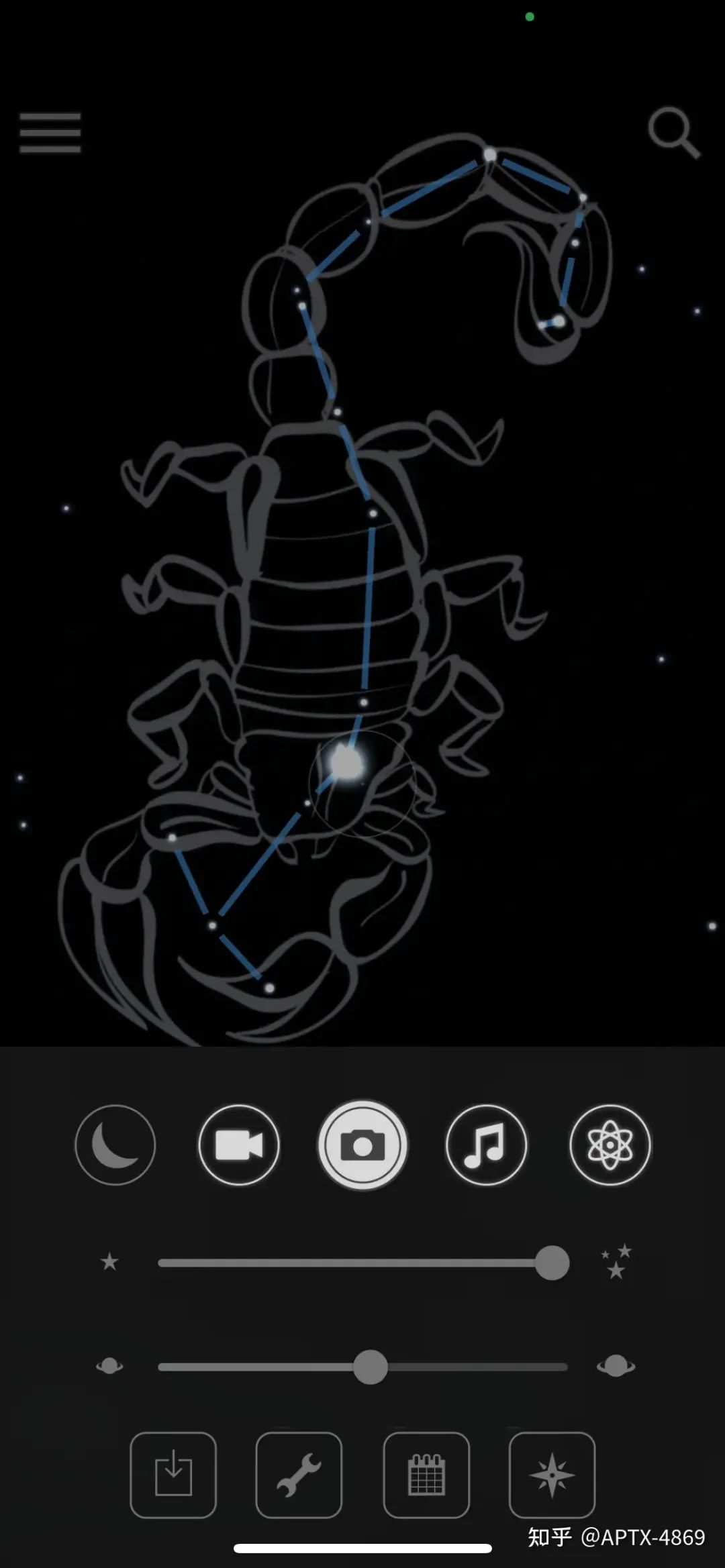The width and height of the screenshot is (725, 1568).
Task: Tap the atom icon button
Action: click(x=610, y=1145)
